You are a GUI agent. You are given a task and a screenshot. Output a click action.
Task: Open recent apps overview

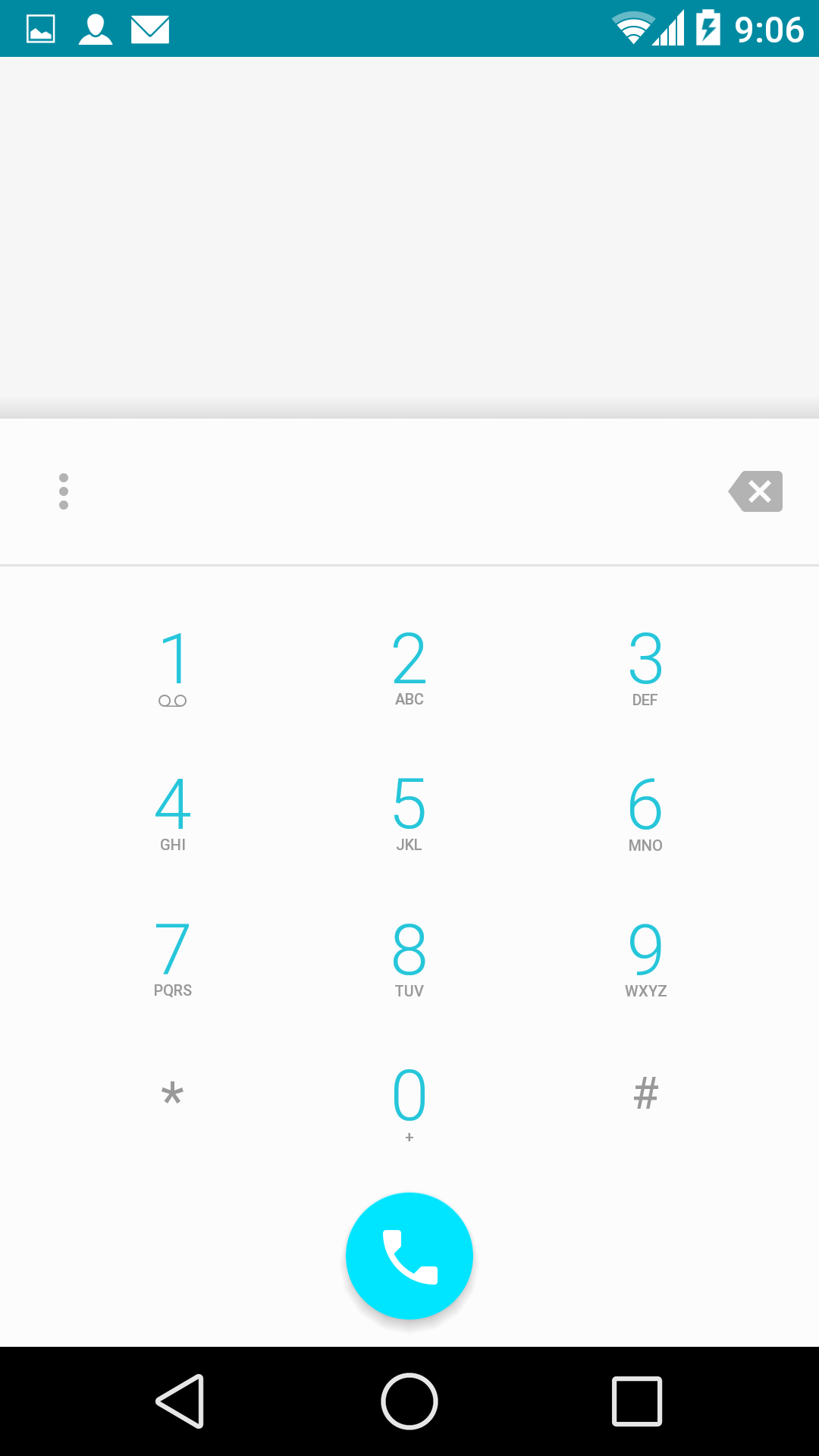click(x=637, y=1401)
